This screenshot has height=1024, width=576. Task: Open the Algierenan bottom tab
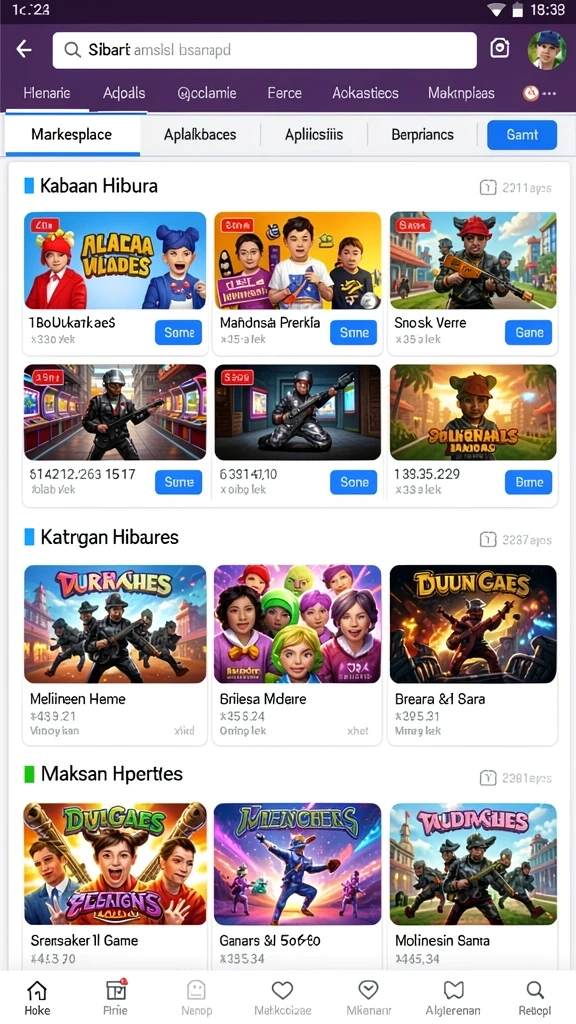[x=453, y=998]
